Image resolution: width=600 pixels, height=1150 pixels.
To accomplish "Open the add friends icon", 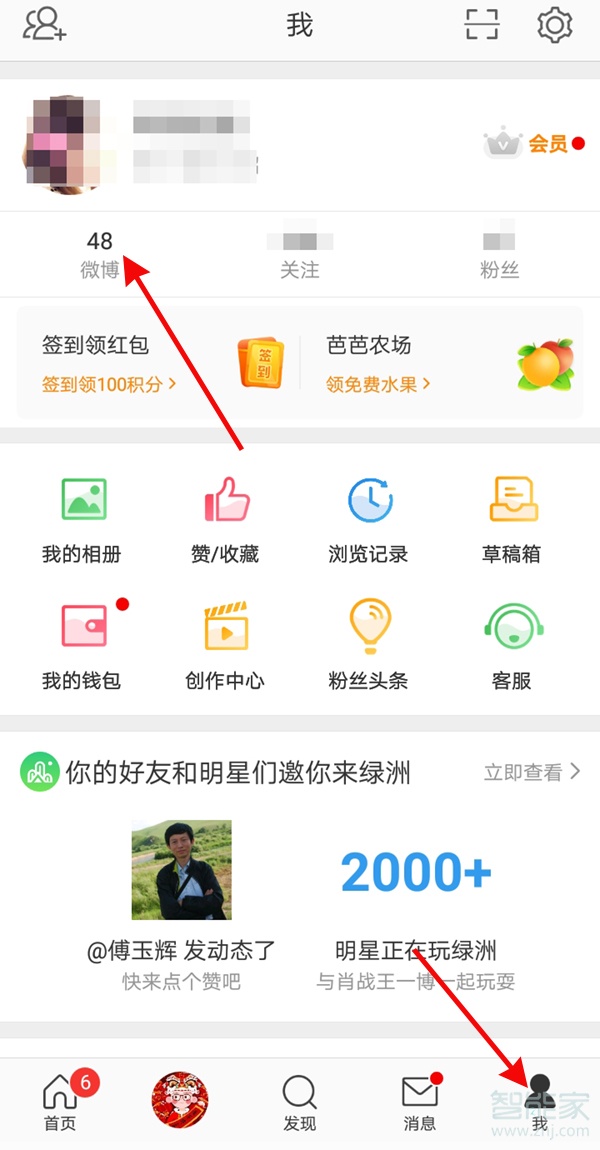I will click(44, 24).
